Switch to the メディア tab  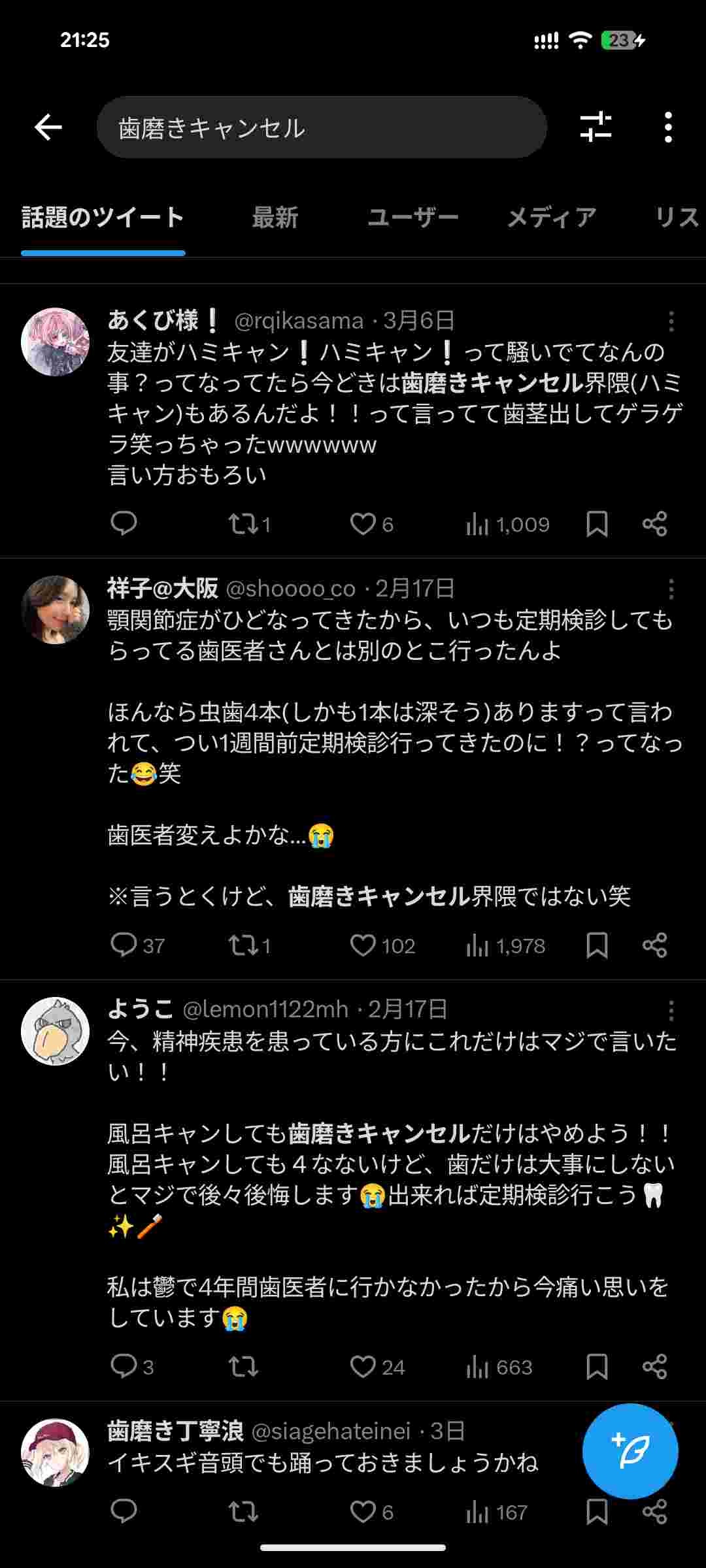(x=552, y=218)
